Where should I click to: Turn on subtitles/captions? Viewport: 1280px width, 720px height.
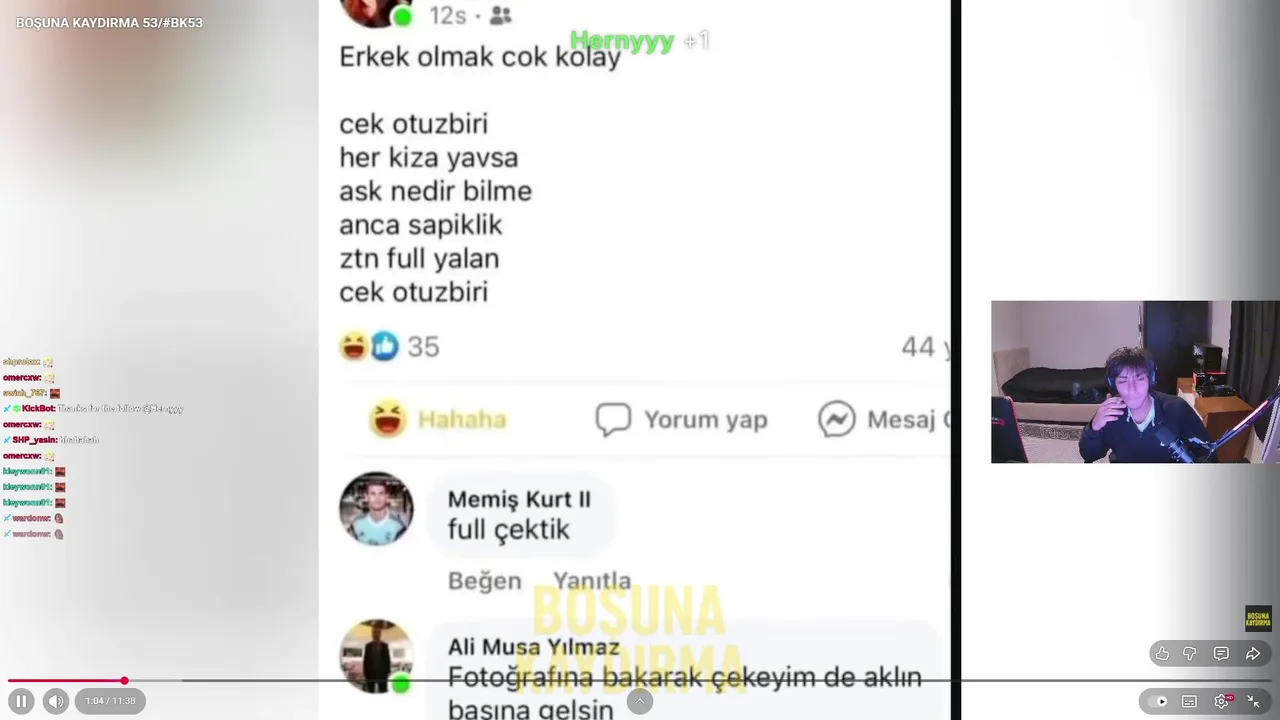click(x=1189, y=701)
